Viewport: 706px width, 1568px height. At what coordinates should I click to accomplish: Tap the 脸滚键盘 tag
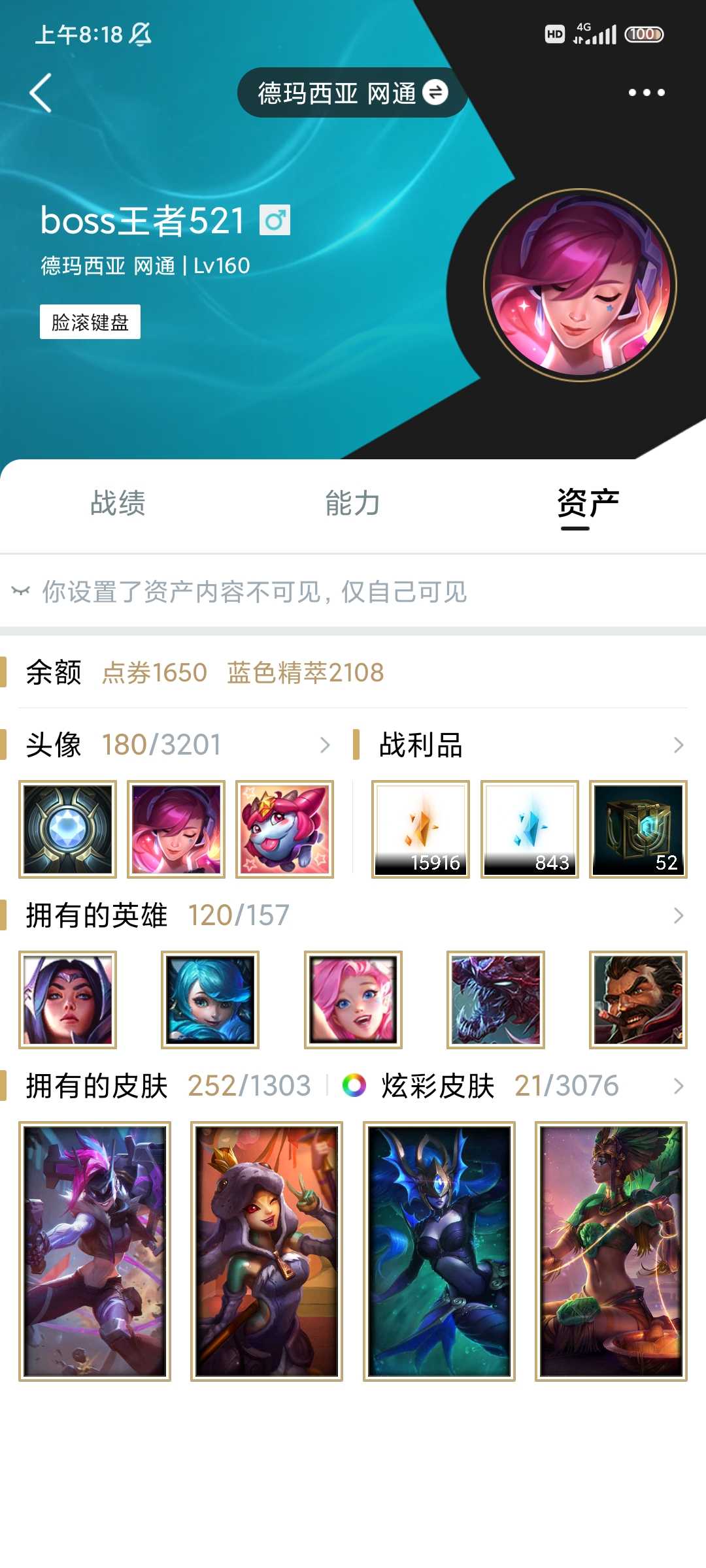(90, 322)
